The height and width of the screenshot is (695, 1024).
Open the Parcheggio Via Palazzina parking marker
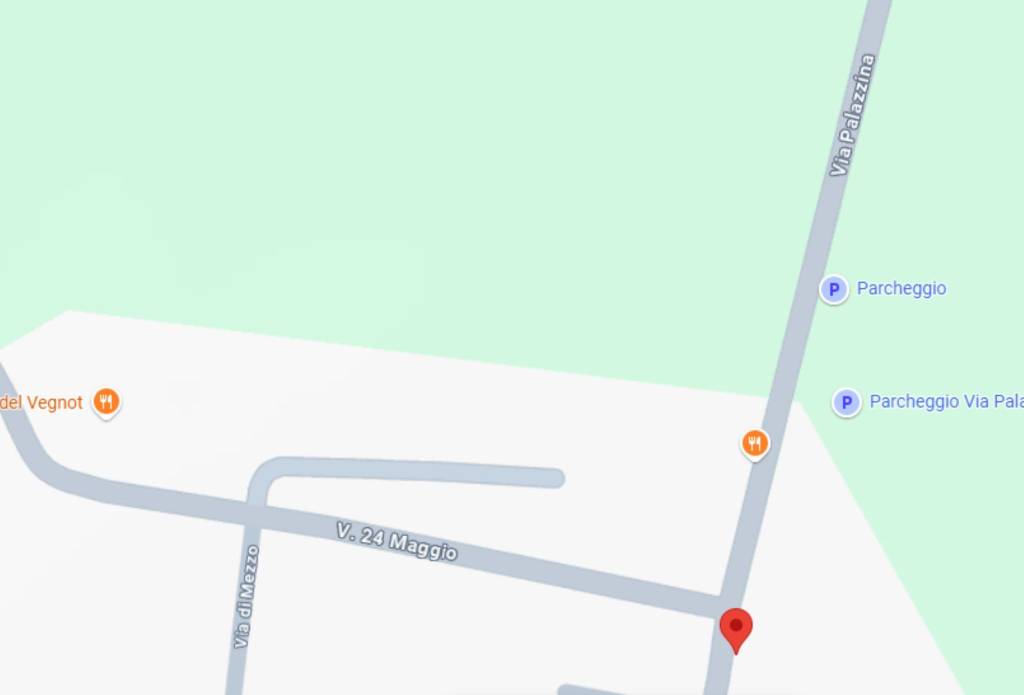coord(847,403)
